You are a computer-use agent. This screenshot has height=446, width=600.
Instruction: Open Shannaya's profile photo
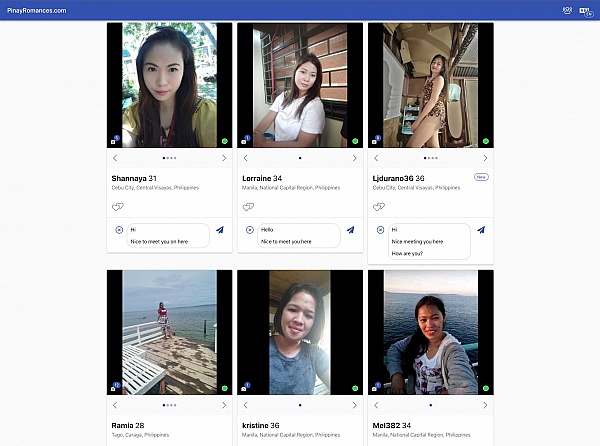click(169, 85)
